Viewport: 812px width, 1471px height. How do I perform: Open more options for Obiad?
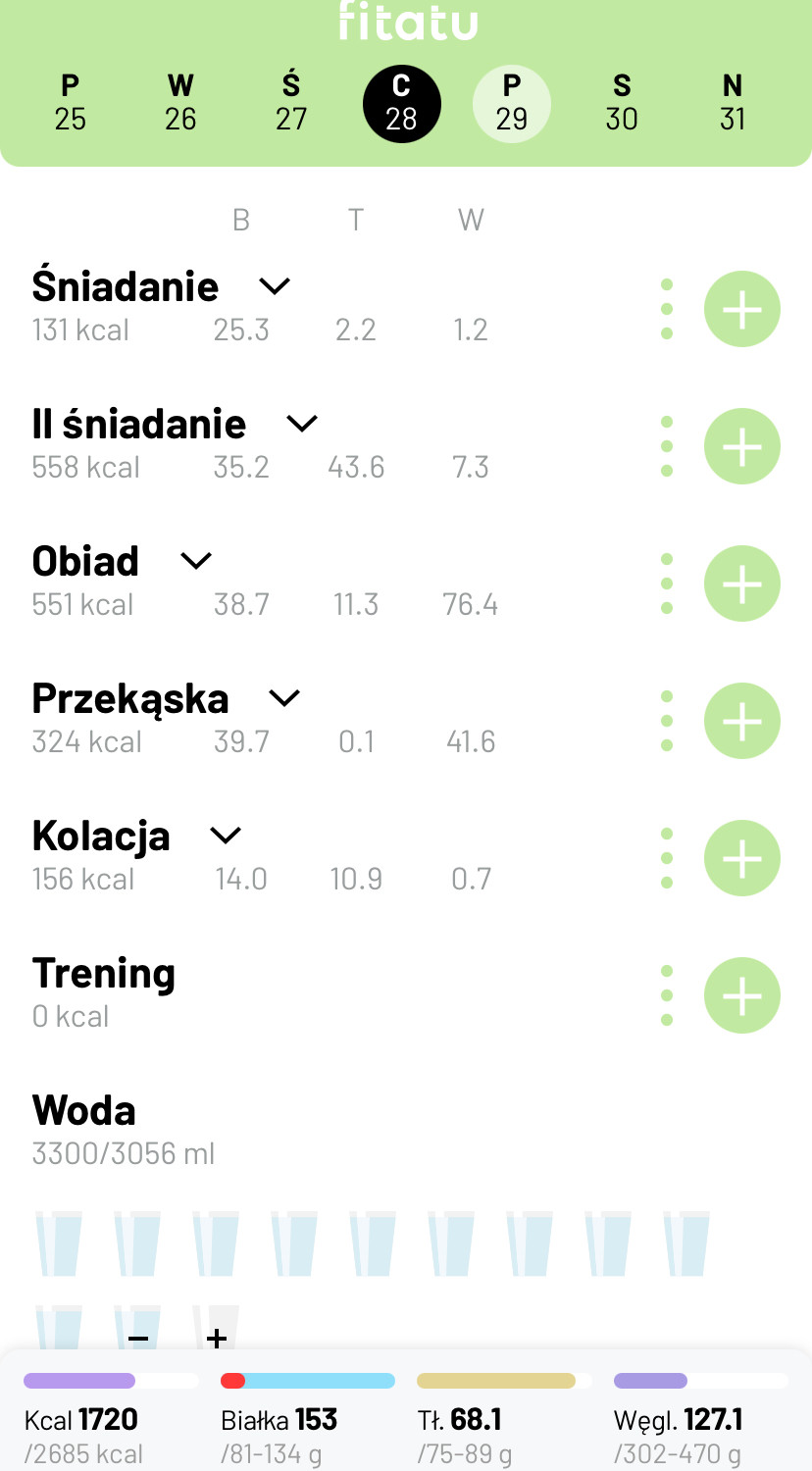(x=667, y=584)
